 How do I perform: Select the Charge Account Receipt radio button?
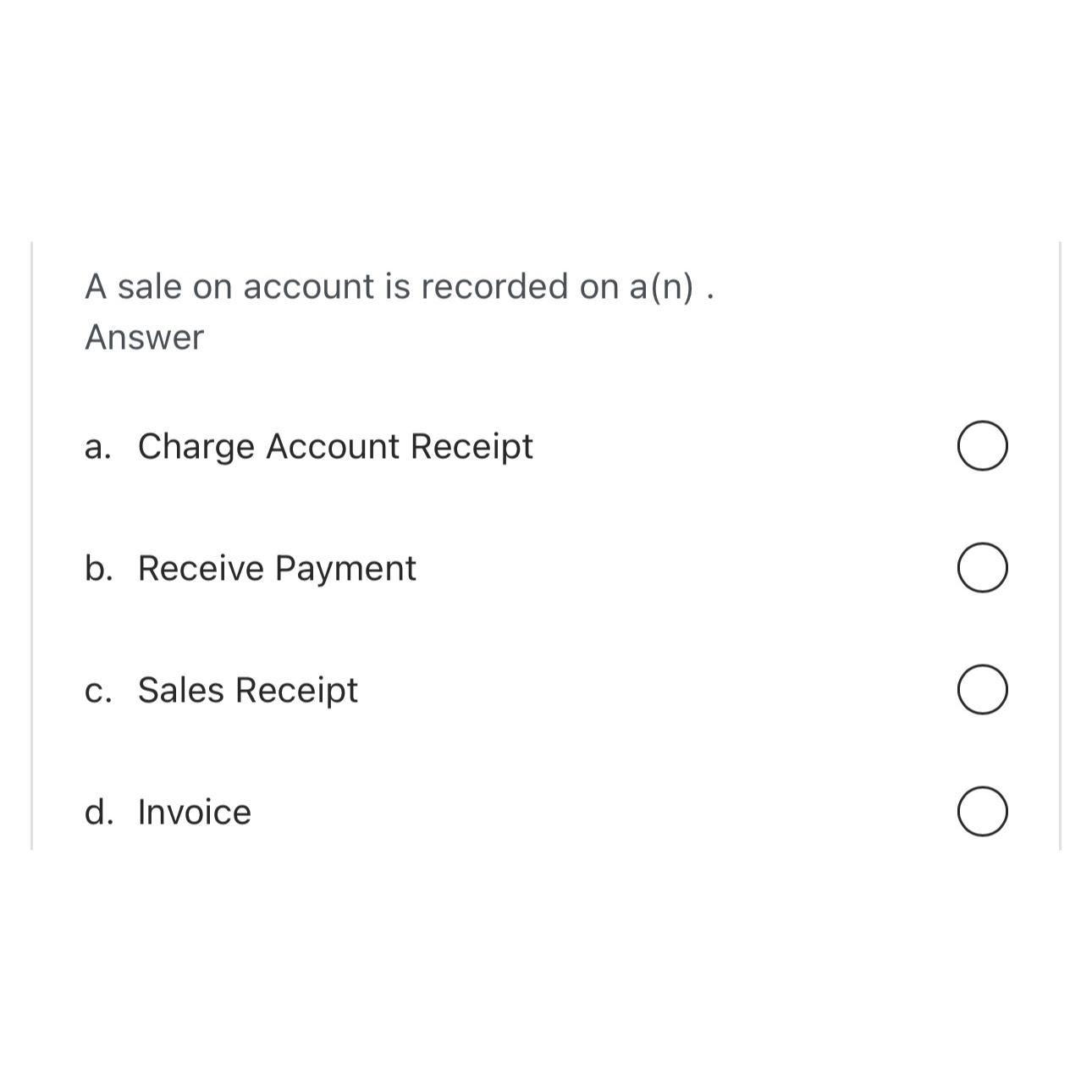coord(982,446)
